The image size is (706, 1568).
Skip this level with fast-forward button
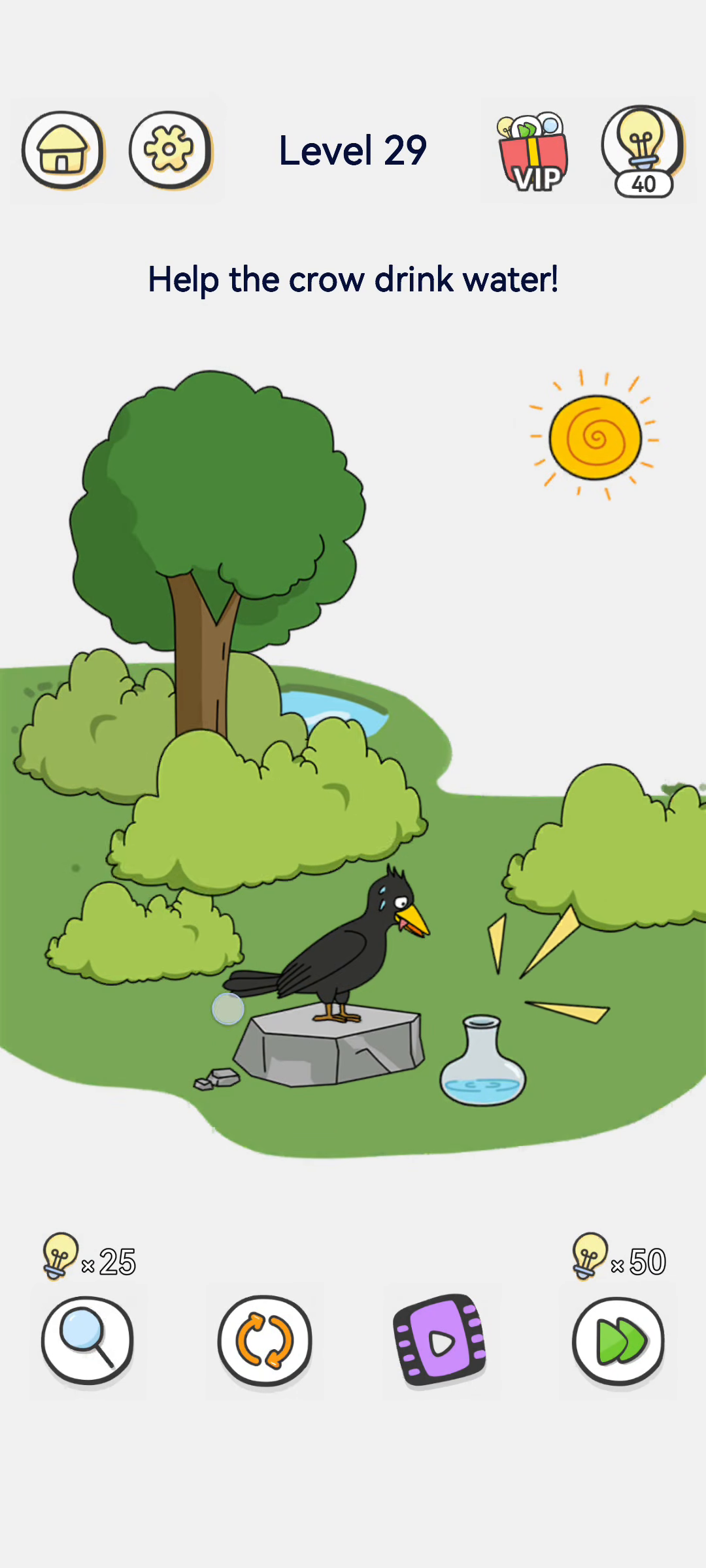pos(618,1341)
